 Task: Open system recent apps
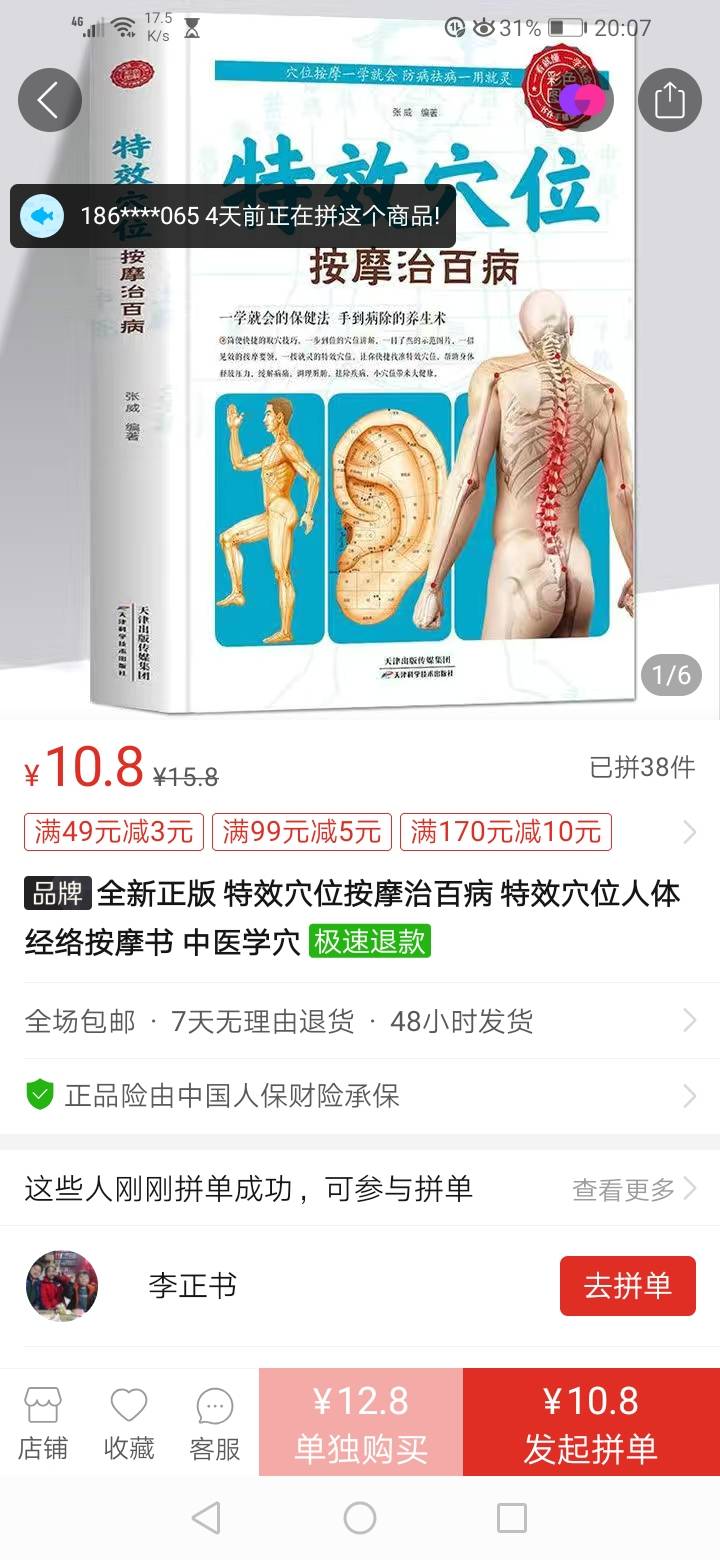(512, 1518)
